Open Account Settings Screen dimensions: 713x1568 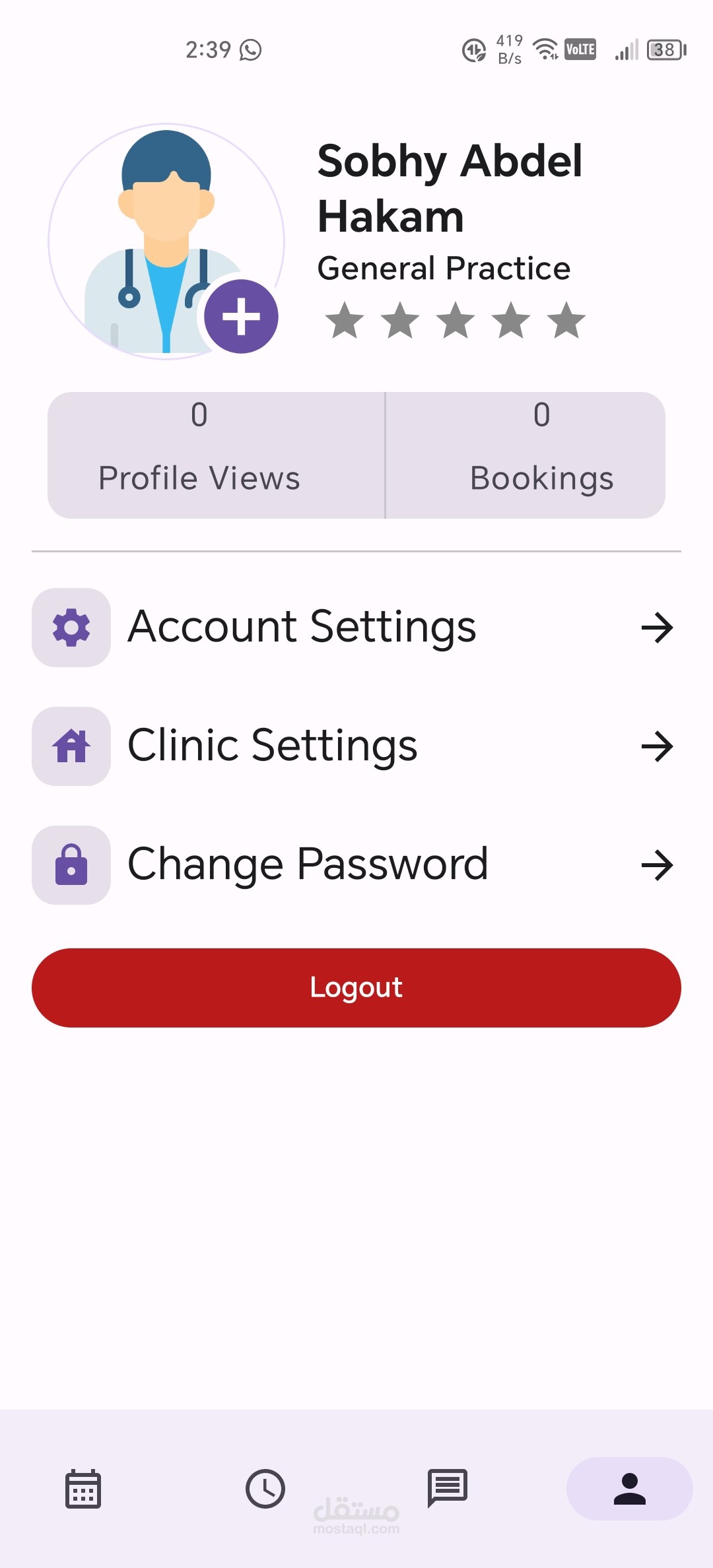(355, 627)
